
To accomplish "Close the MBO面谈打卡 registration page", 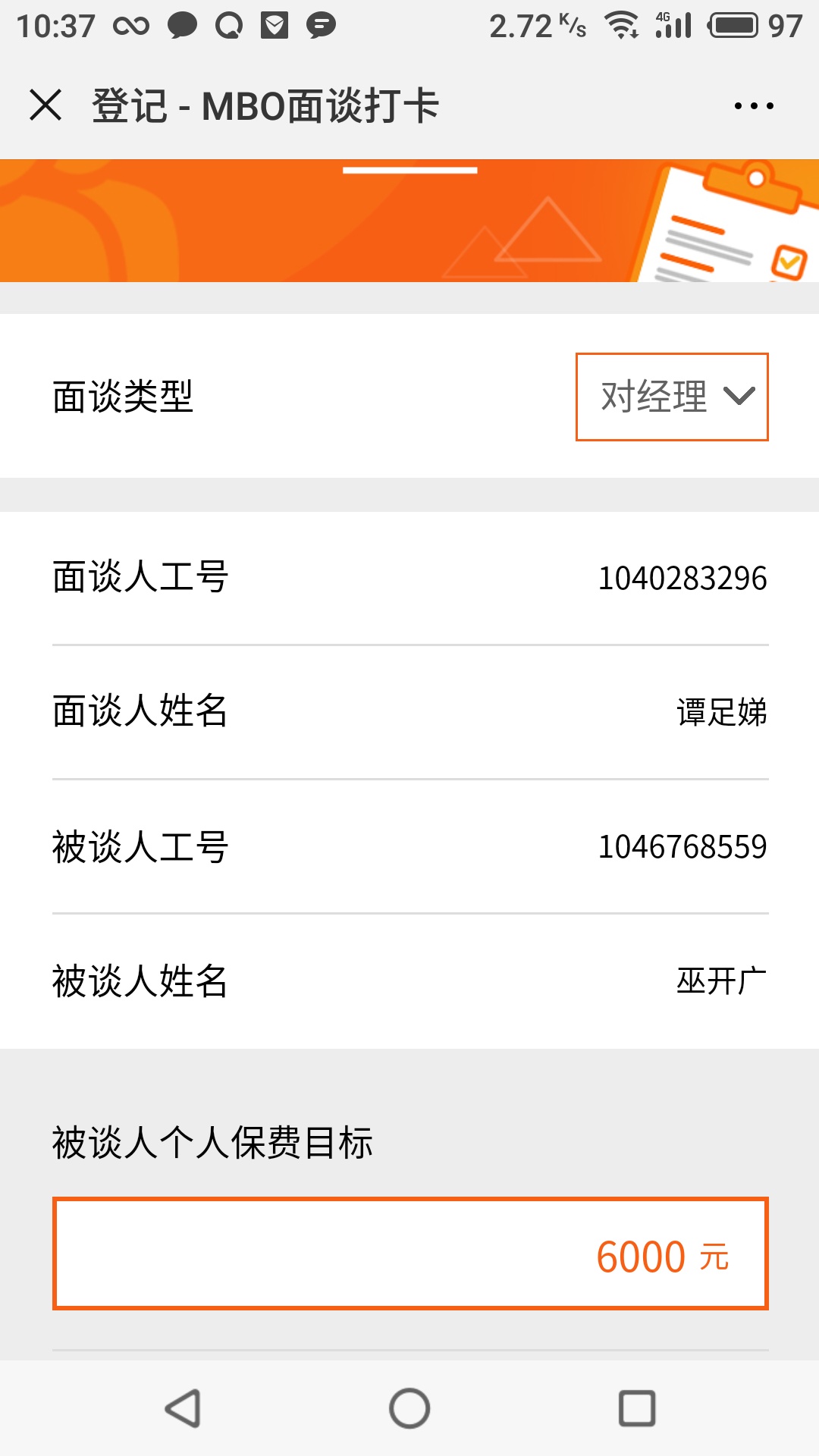I will 45,105.
